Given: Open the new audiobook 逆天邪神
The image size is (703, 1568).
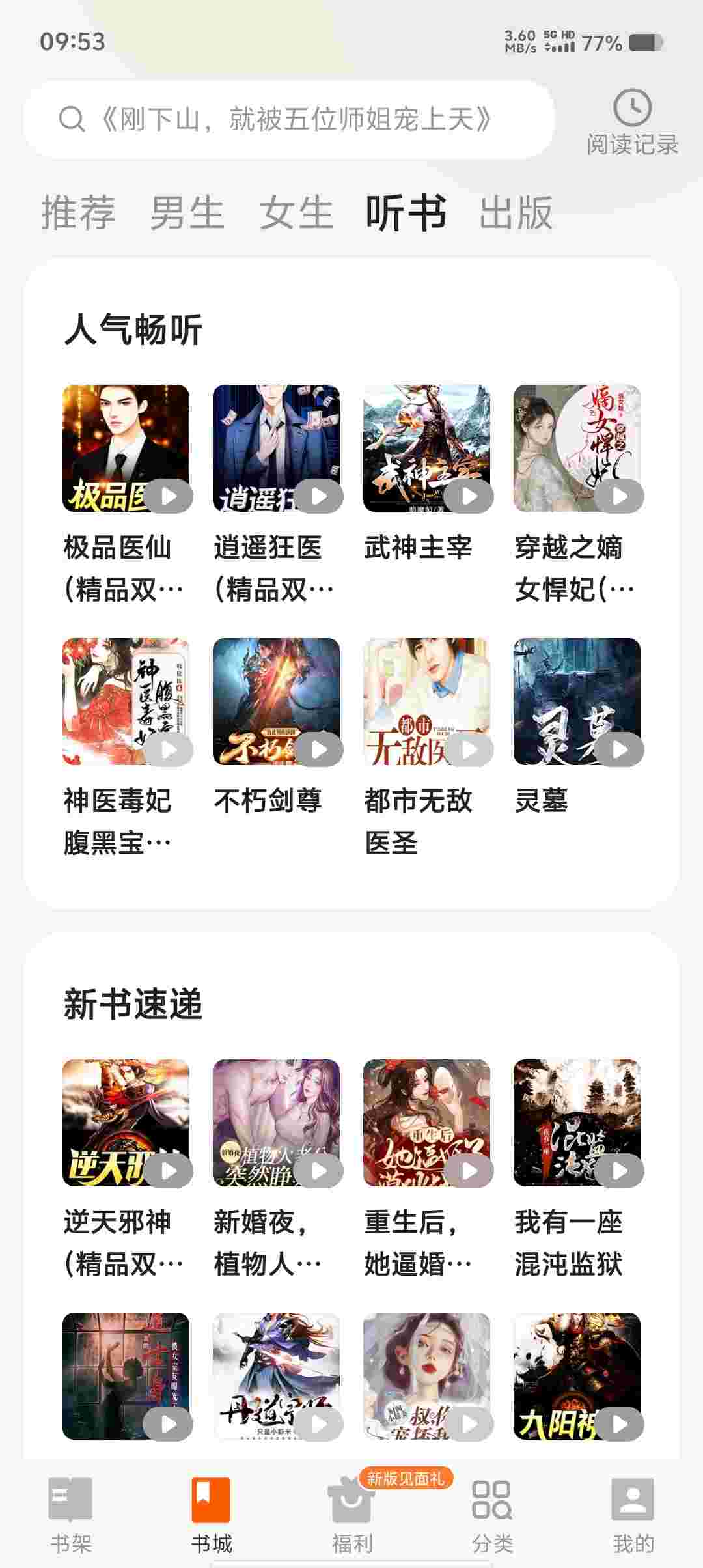Looking at the screenshot, I should click(x=126, y=1123).
